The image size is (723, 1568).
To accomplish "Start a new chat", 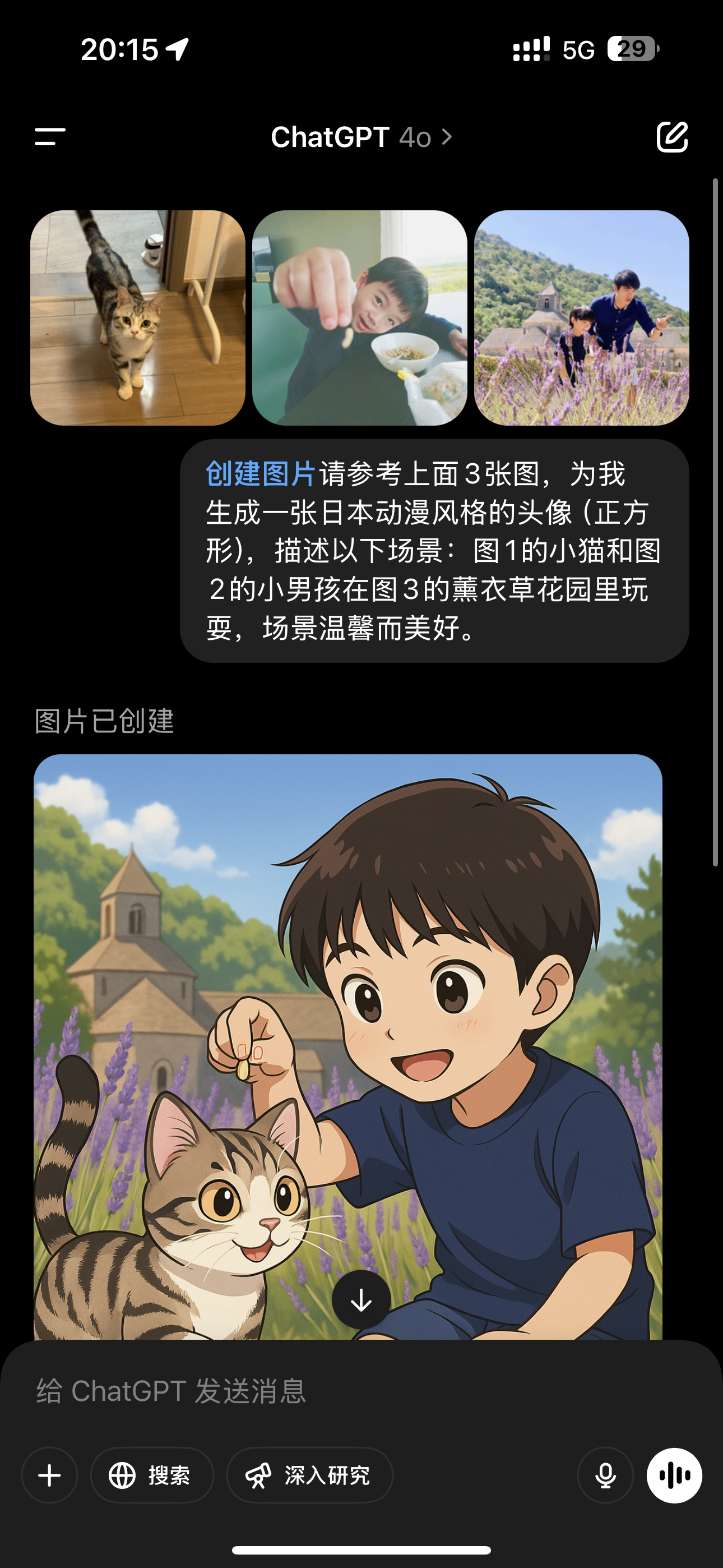I will [672, 136].
